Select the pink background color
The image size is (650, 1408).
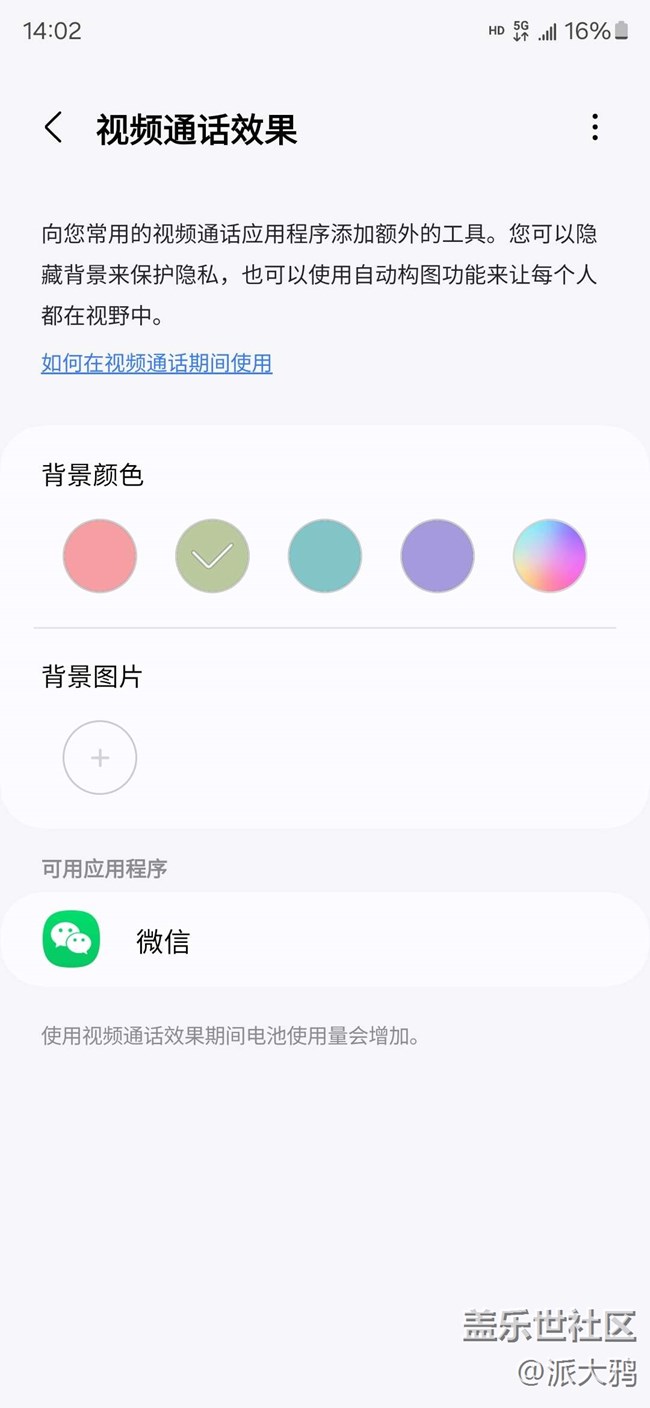[x=100, y=556]
